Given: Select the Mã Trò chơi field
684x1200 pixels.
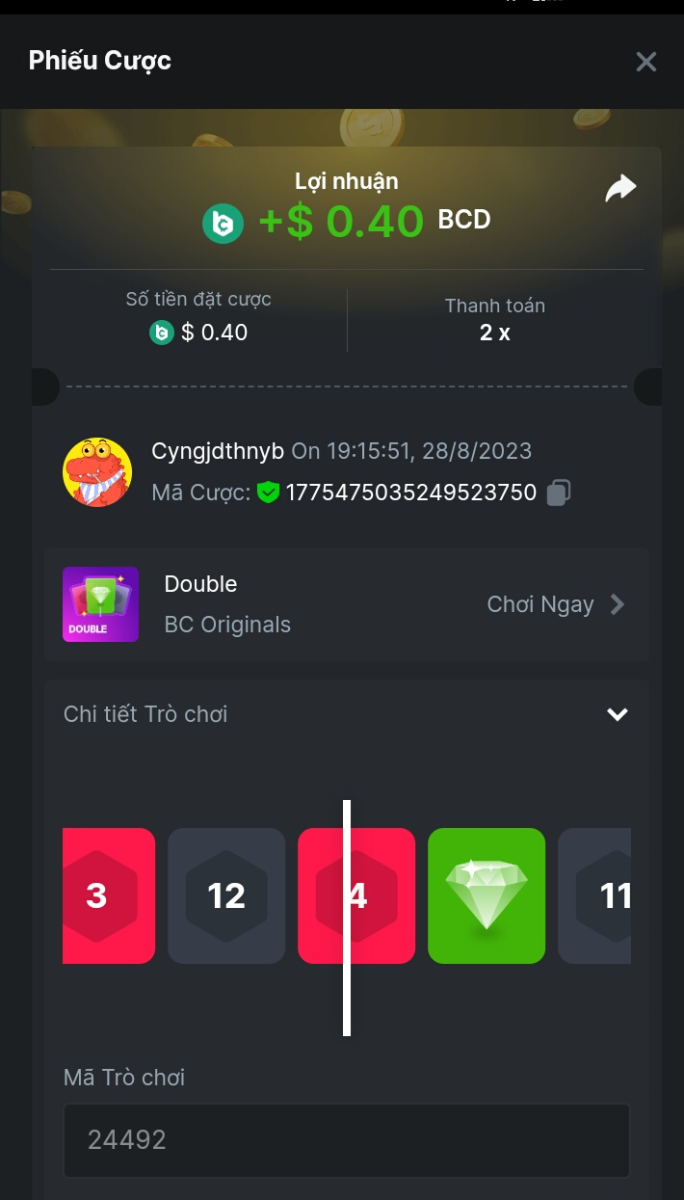Looking at the screenshot, I should pos(346,1140).
